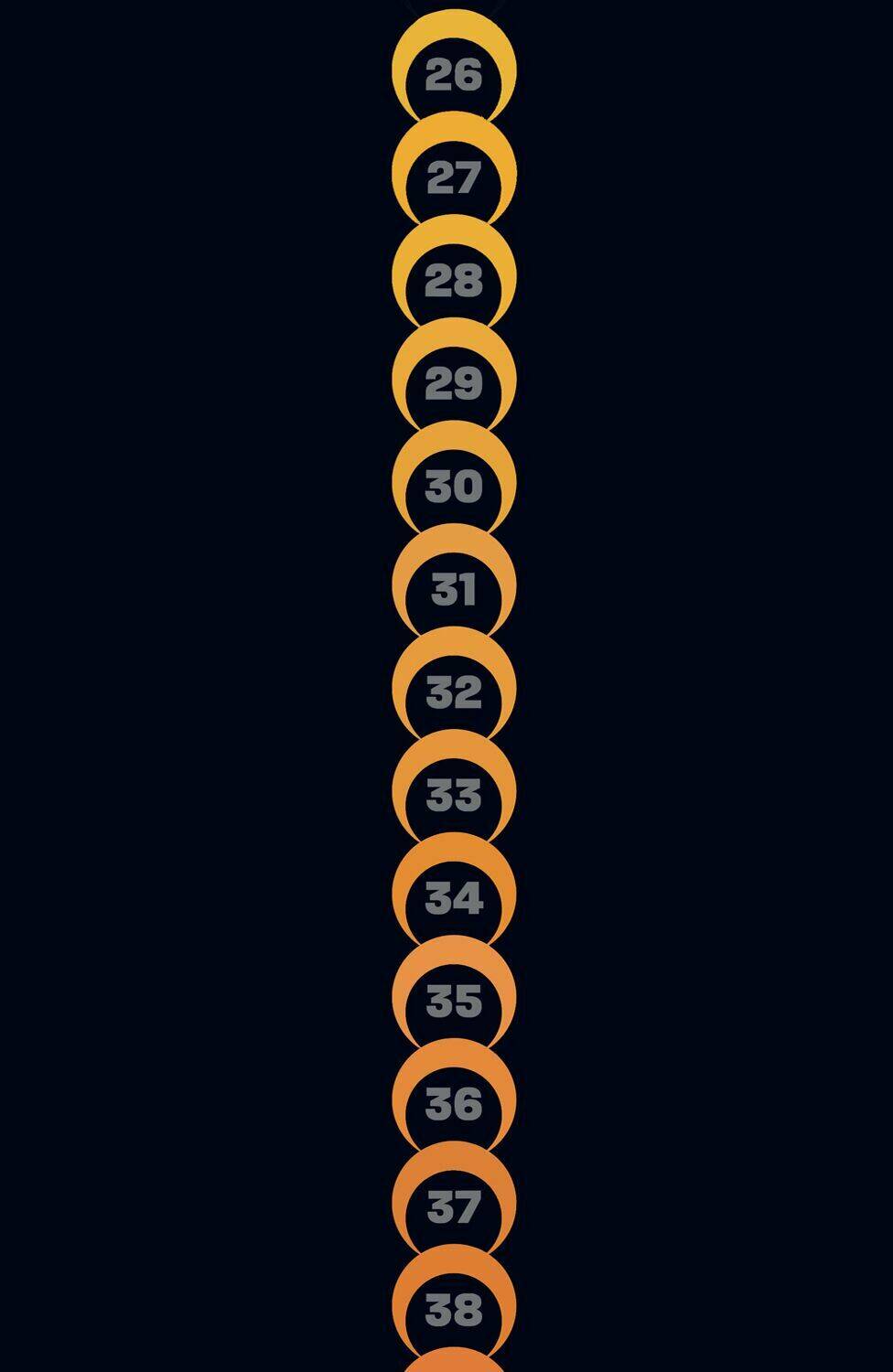Choose level 38
The height and width of the screenshot is (1372, 893).
coord(454,1310)
